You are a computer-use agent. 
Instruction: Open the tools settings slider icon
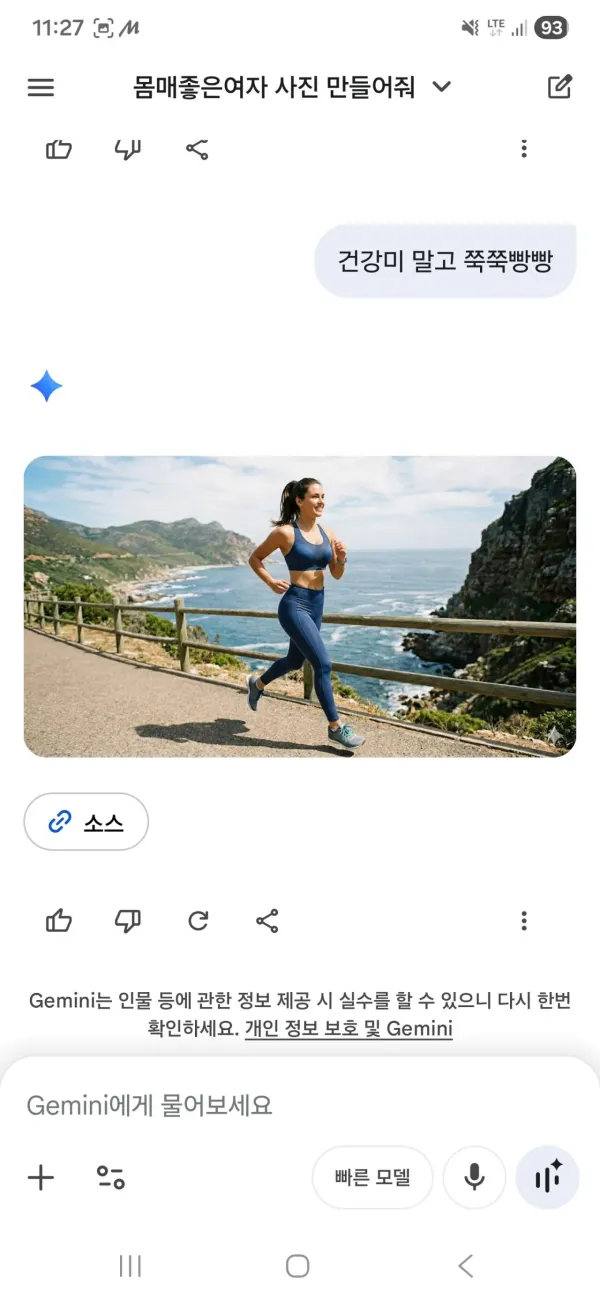tap(111, 1177)
